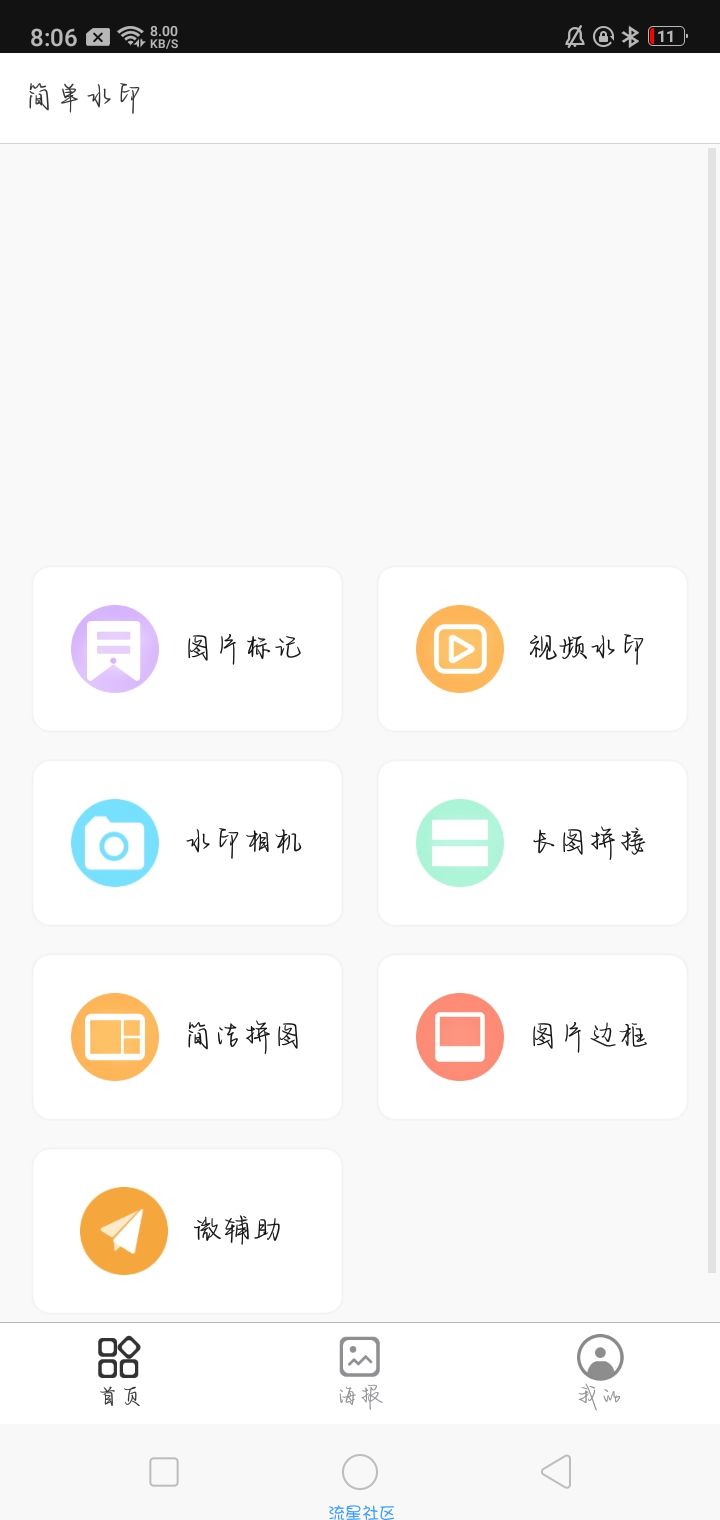720x1520 pixels.
Task: Switch to the 海报 tab
Action: coord(360,1372)
